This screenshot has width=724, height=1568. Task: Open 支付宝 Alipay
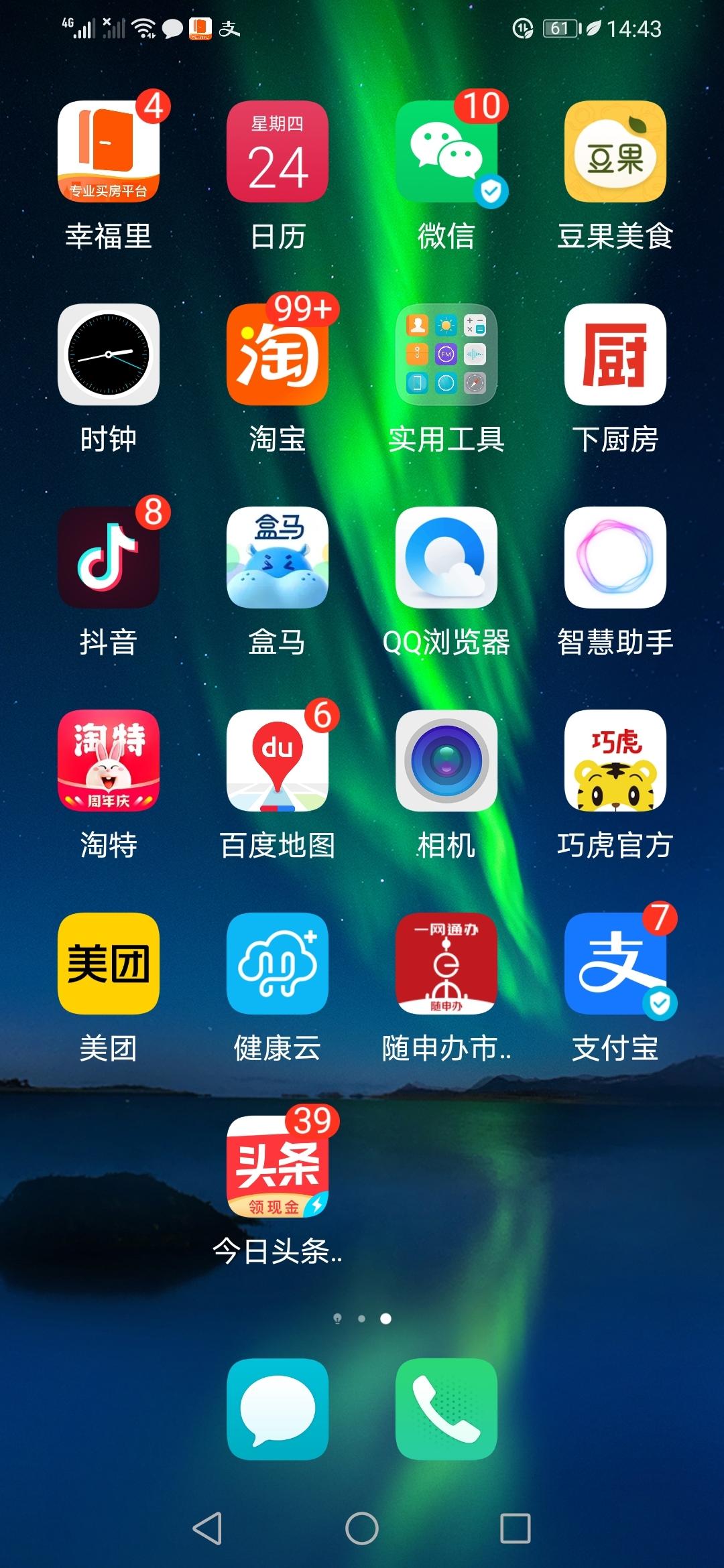[615, 964]
